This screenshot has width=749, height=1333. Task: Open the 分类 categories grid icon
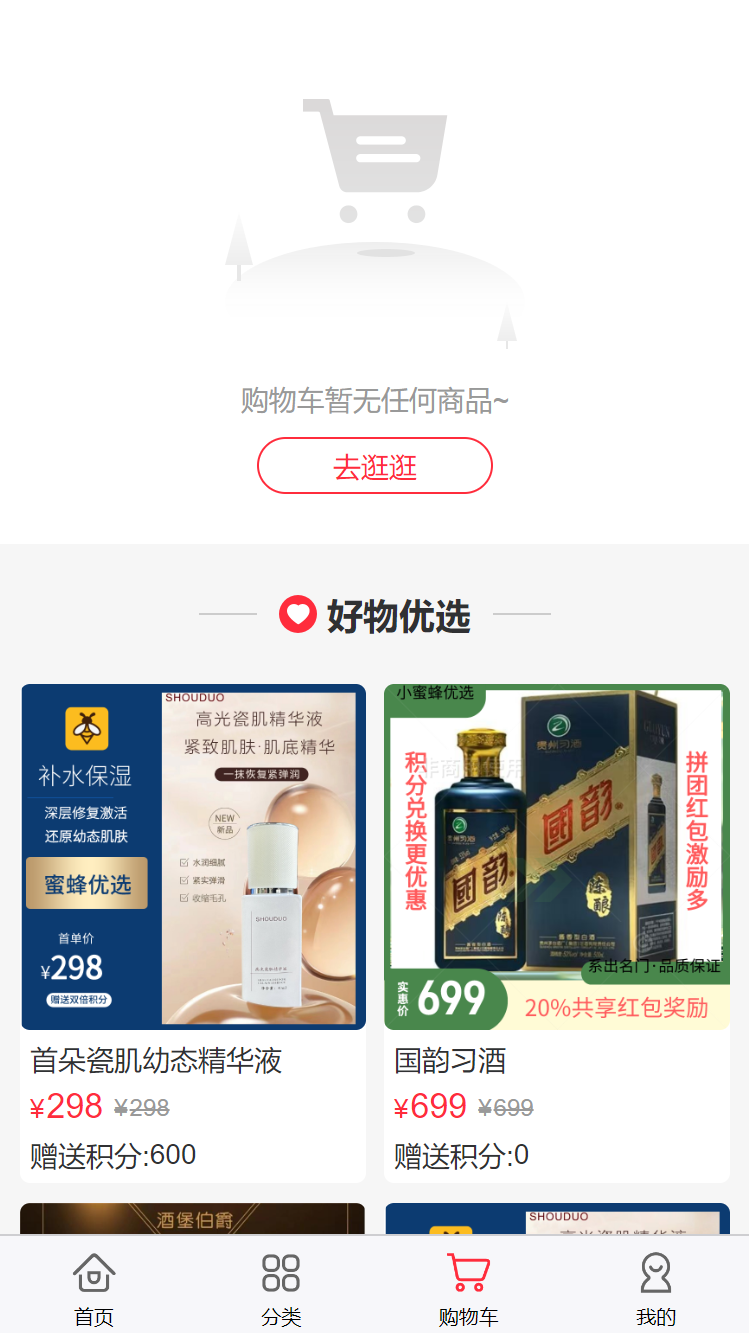coord(280,1274)
